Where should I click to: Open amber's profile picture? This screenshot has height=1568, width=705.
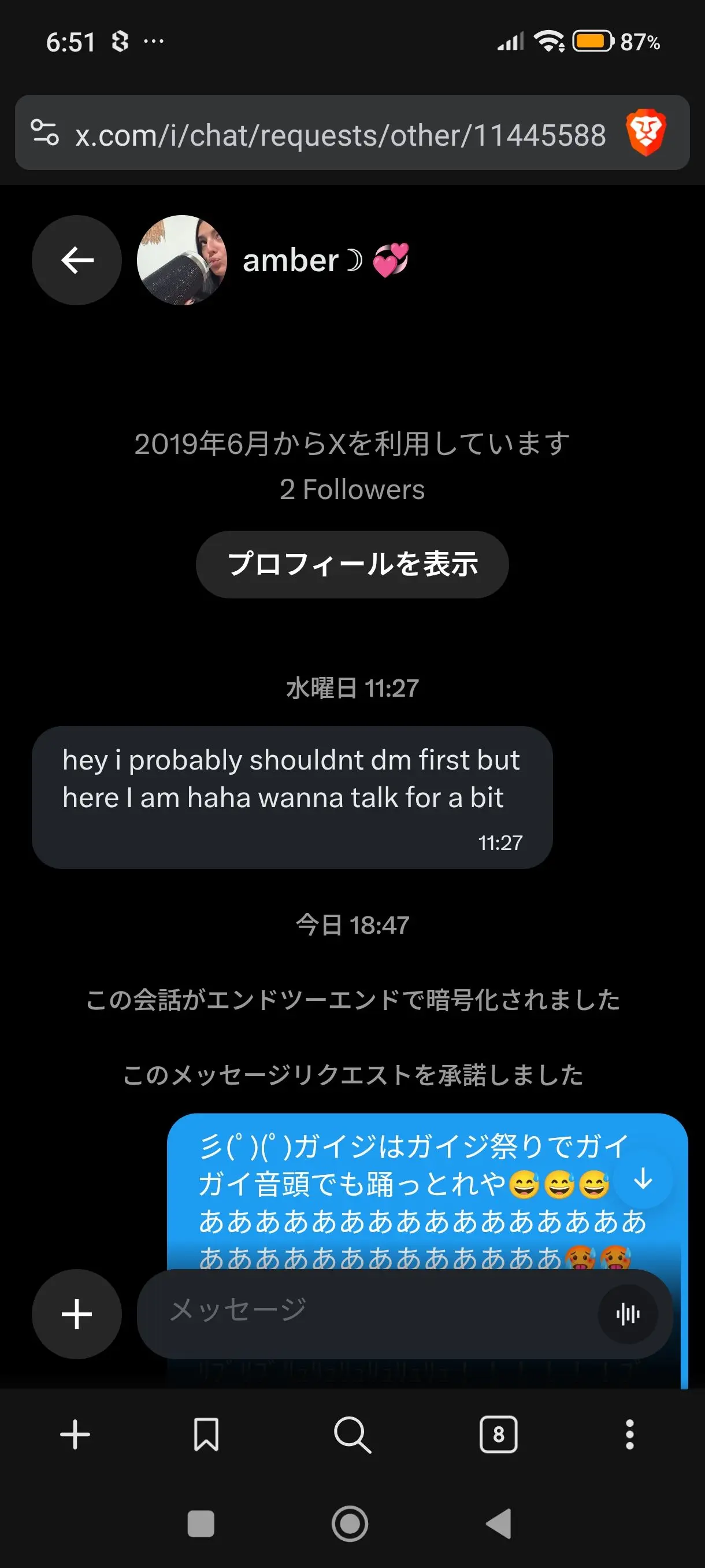click(182, 260)
